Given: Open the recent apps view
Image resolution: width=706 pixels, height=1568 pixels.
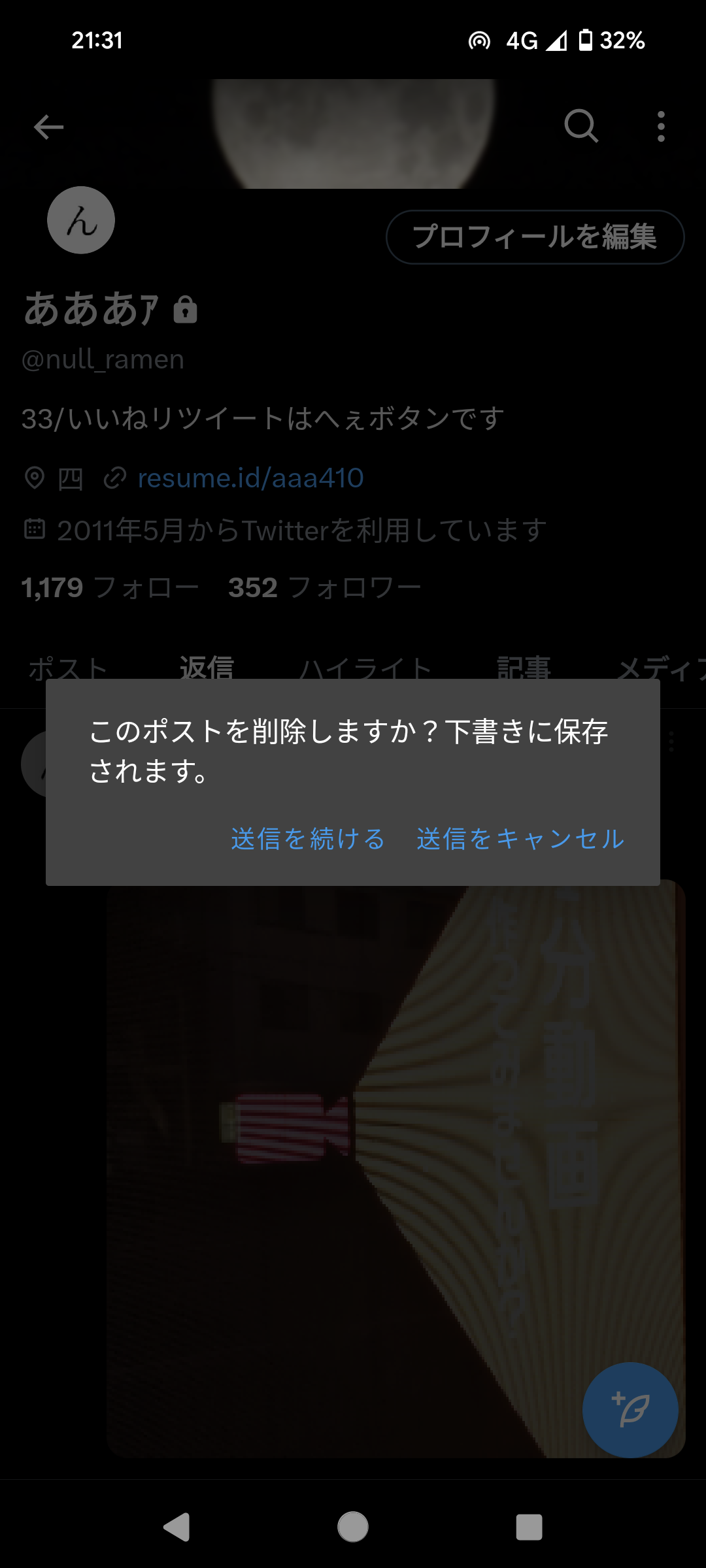Looking at the screenshot, I should (529, 1527).
